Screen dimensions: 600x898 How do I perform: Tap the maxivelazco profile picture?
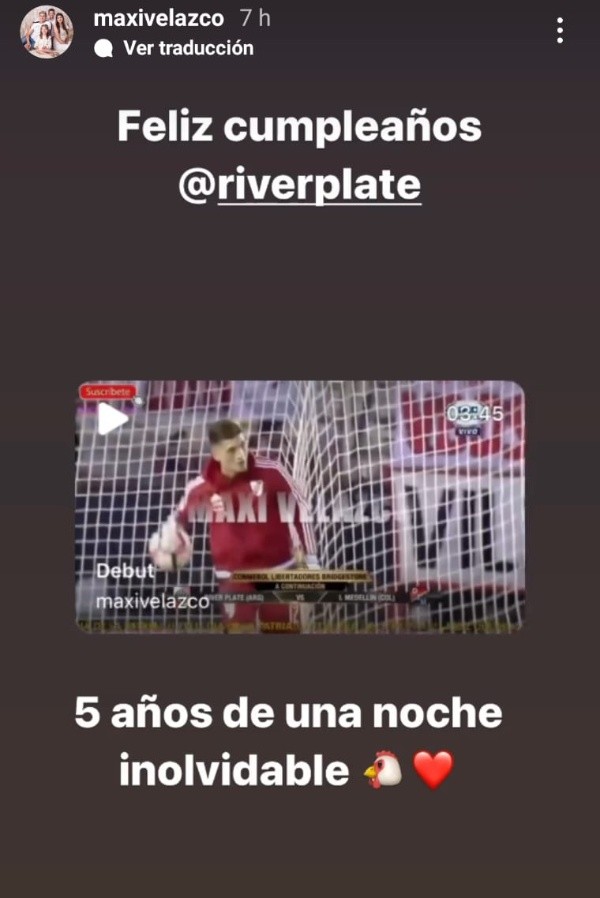coord(46,32)
